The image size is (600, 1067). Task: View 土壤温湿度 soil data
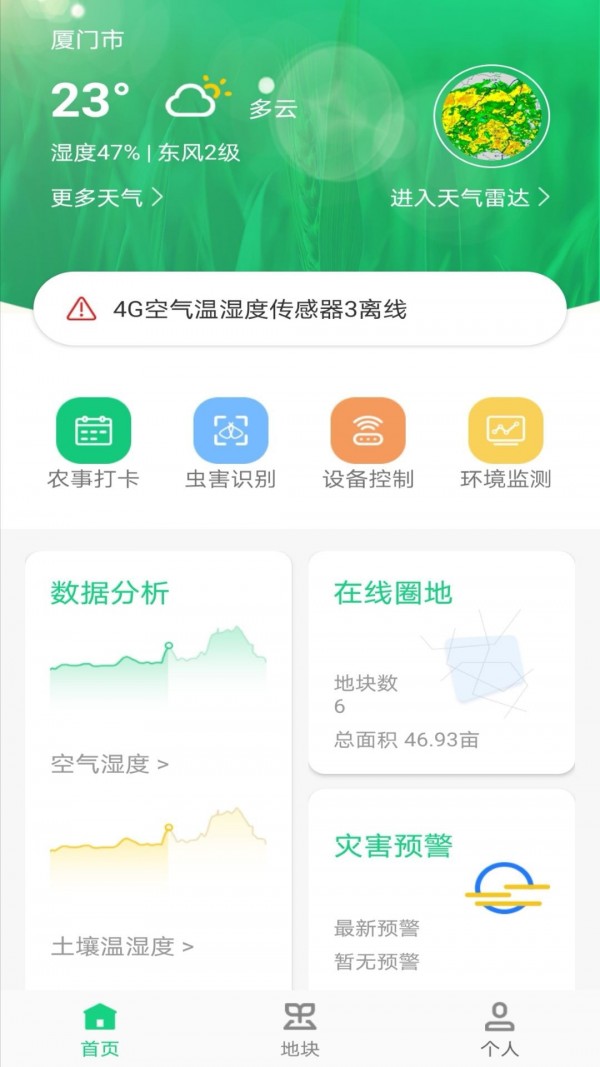pos(122,946)
